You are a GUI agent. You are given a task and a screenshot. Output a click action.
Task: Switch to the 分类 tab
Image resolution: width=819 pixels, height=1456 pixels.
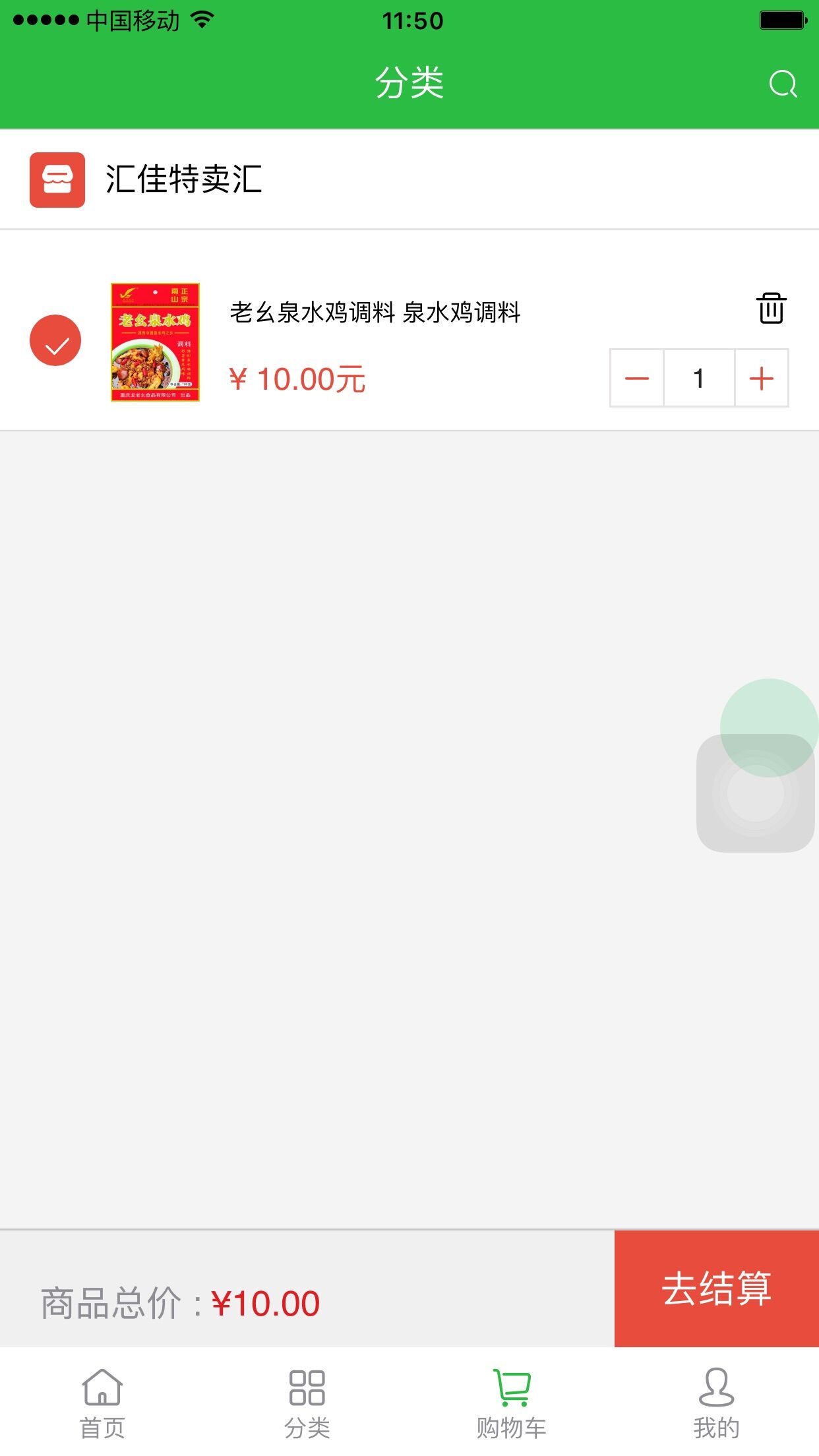click(307, 1402)
